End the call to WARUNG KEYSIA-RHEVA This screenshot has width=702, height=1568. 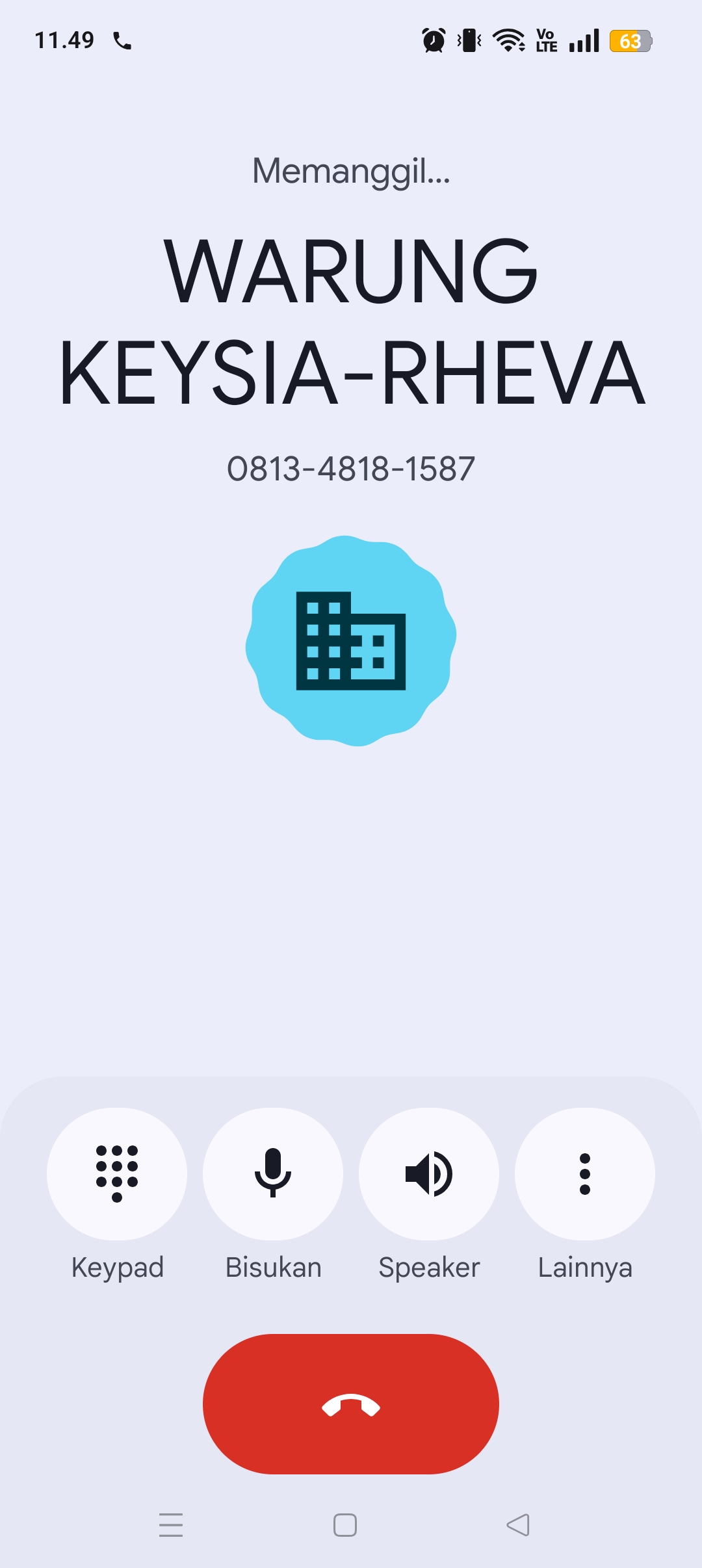tap(351, 1404)
